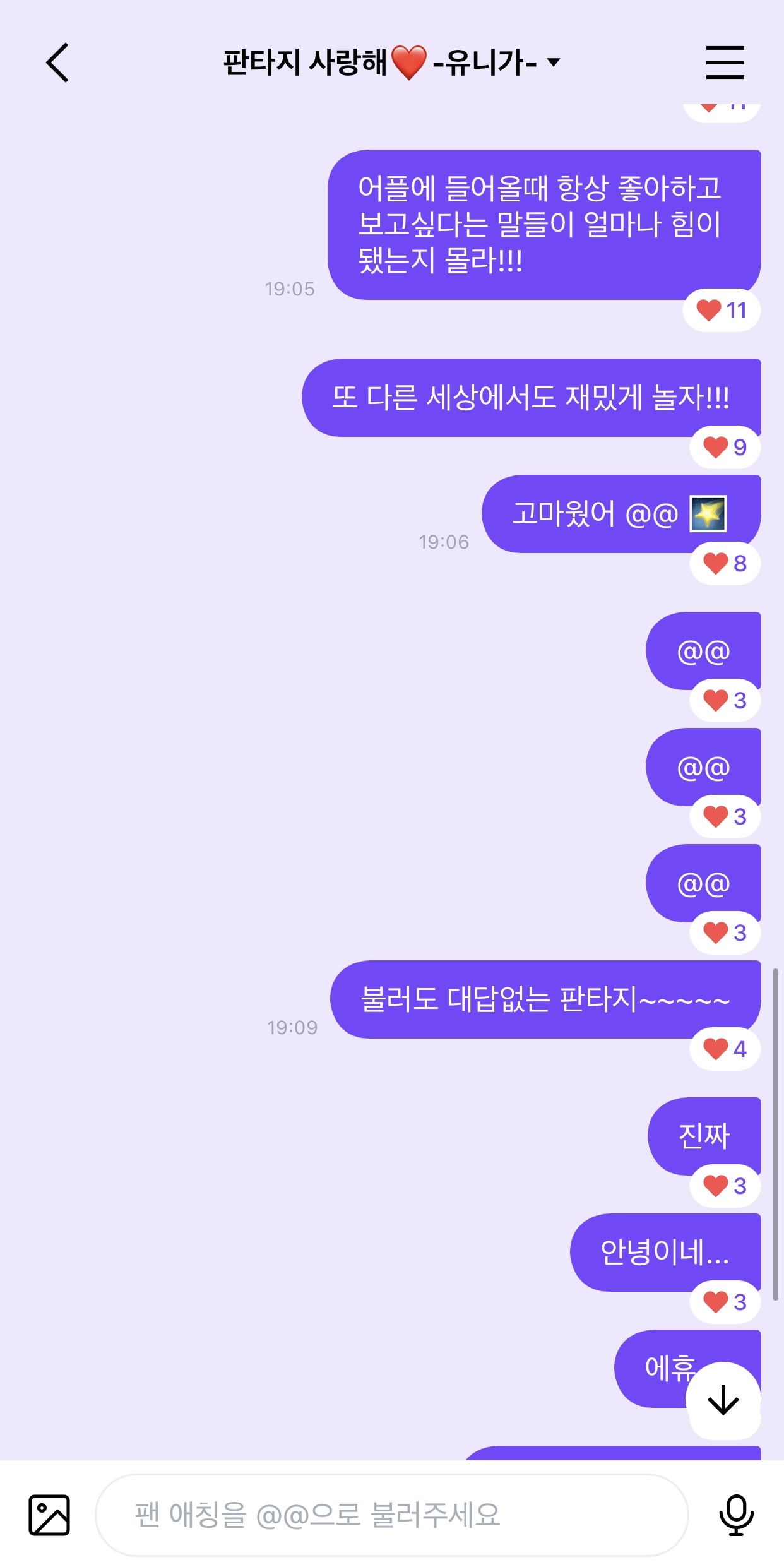Open the hamburger menu at top right
The width and height of the screenshot is (784, 1567).
click(725, 63)
